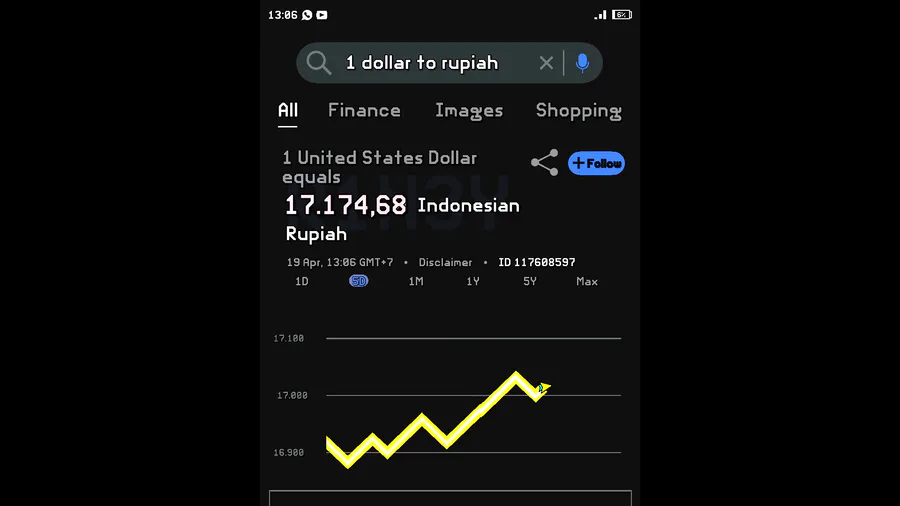Viewport: 900px width, 506px height.
Task: Follow this currency pair
Action: pos(596,163)
